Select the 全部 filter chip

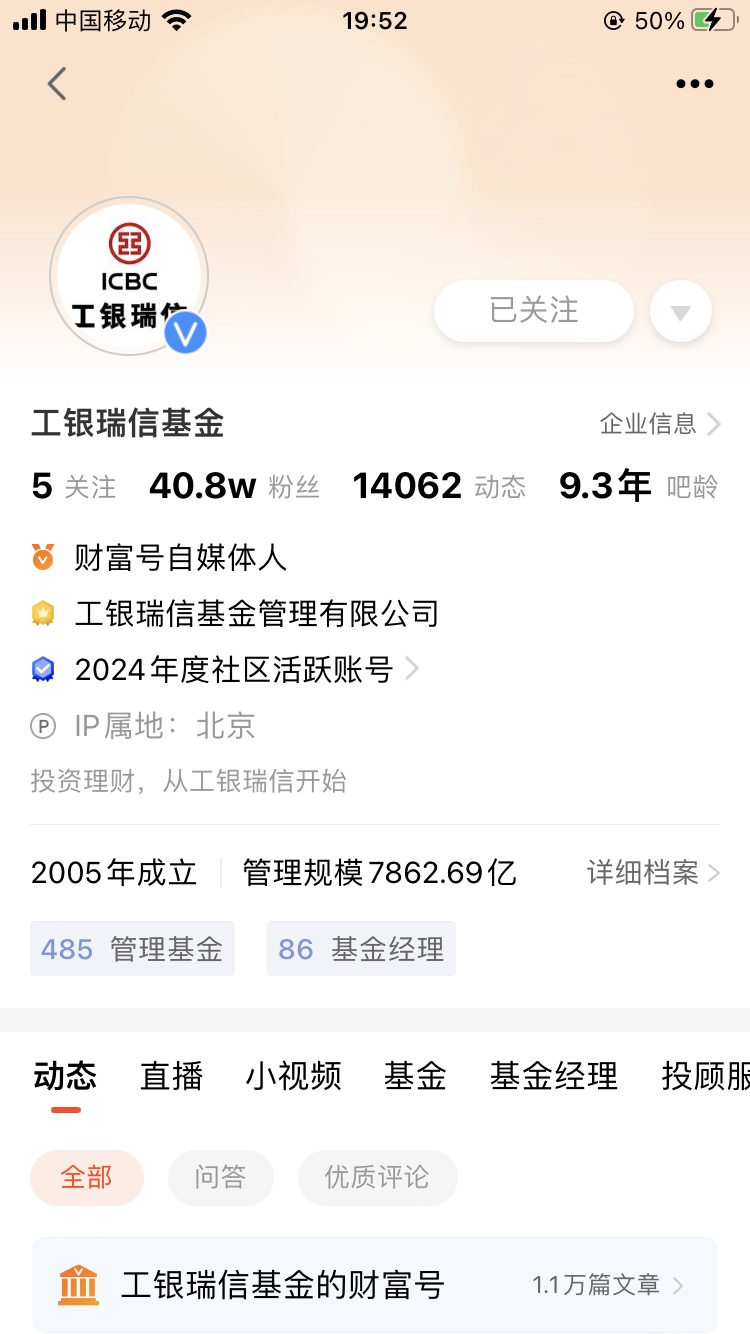coord(87,1177)
